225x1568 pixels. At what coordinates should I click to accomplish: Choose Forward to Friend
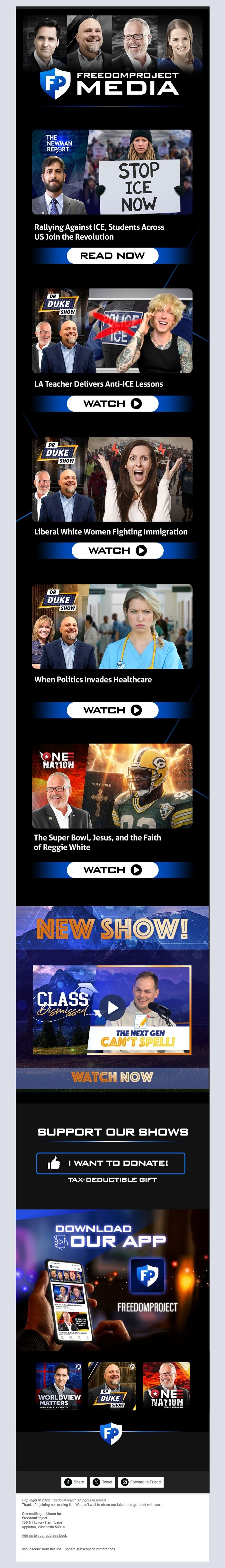(141, 1481)
